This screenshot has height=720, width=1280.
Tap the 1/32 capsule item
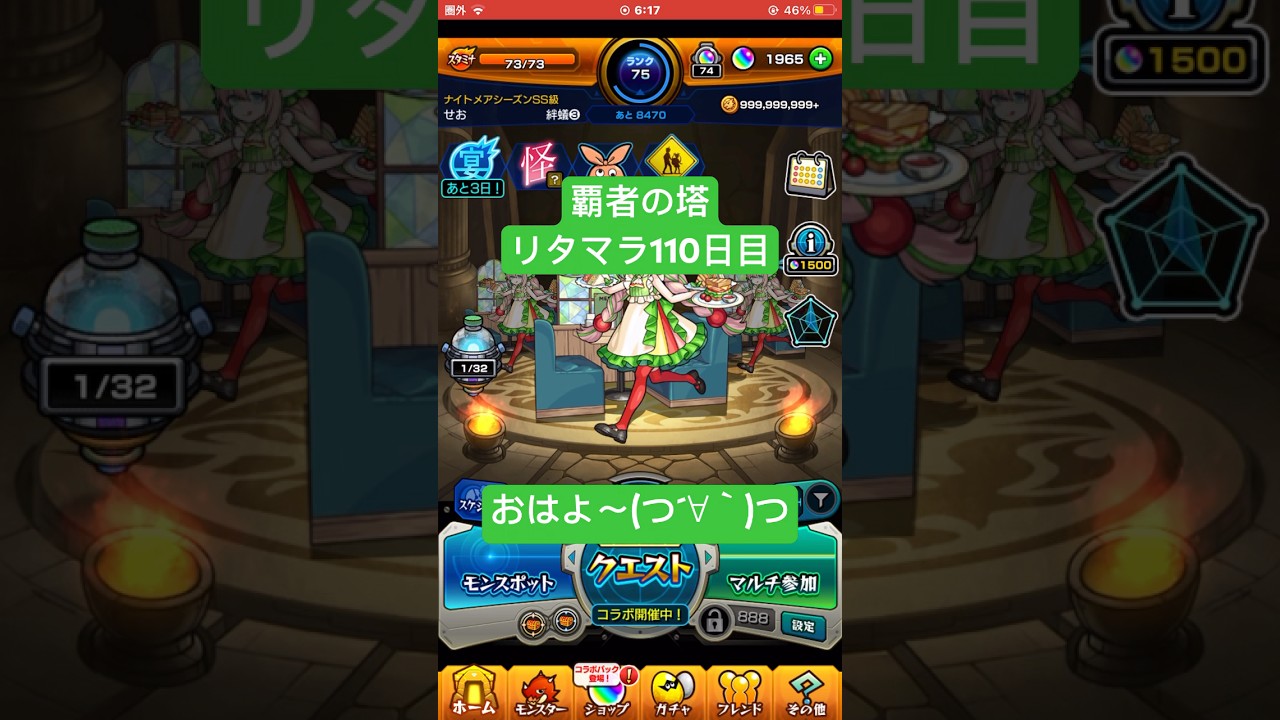tap(473, 348)
